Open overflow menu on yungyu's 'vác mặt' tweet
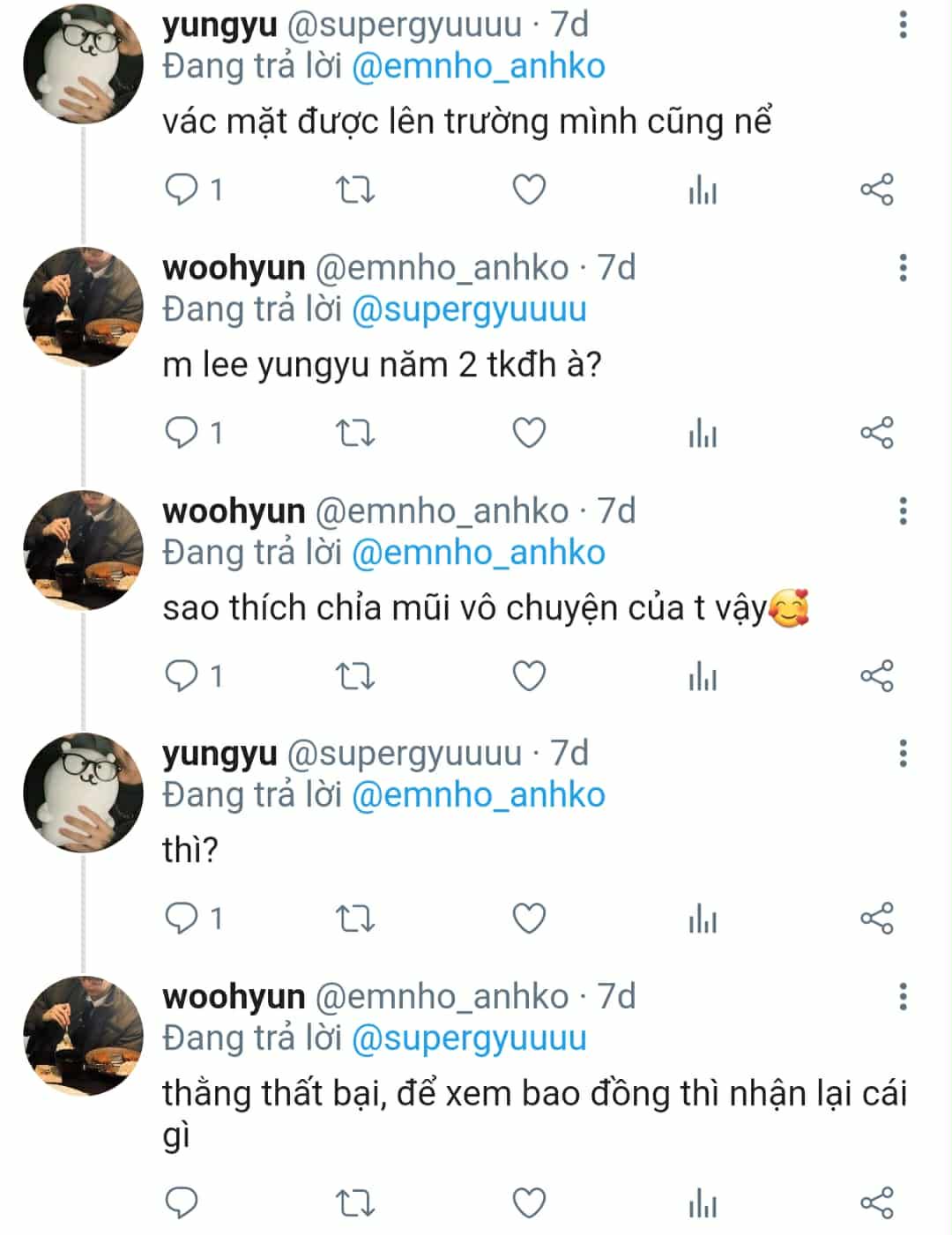Viewport: 952px width, 1235px height. [903, 25]
